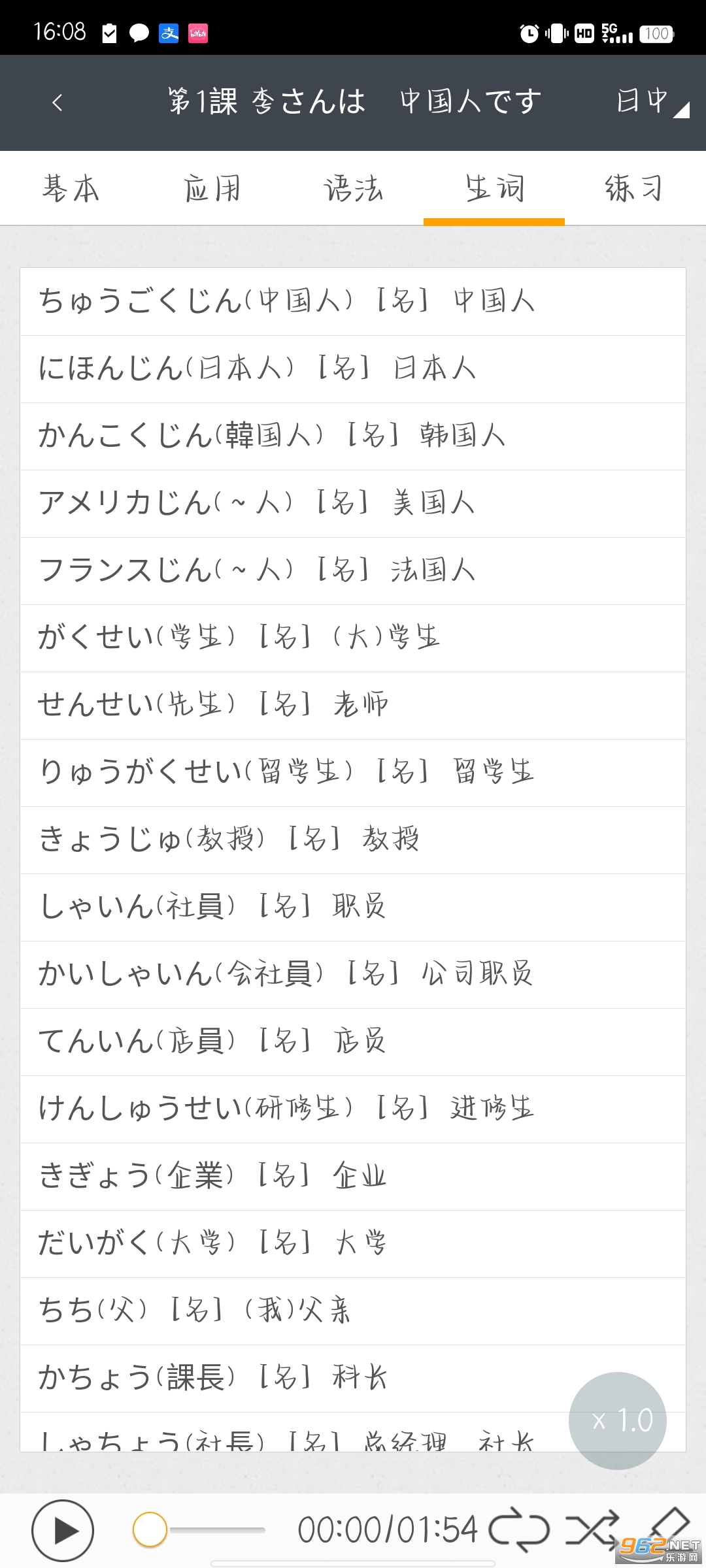The width and height of the screenshot is (706, 1568).
Task: Go back using the top-left arrow
Action: 58,103
